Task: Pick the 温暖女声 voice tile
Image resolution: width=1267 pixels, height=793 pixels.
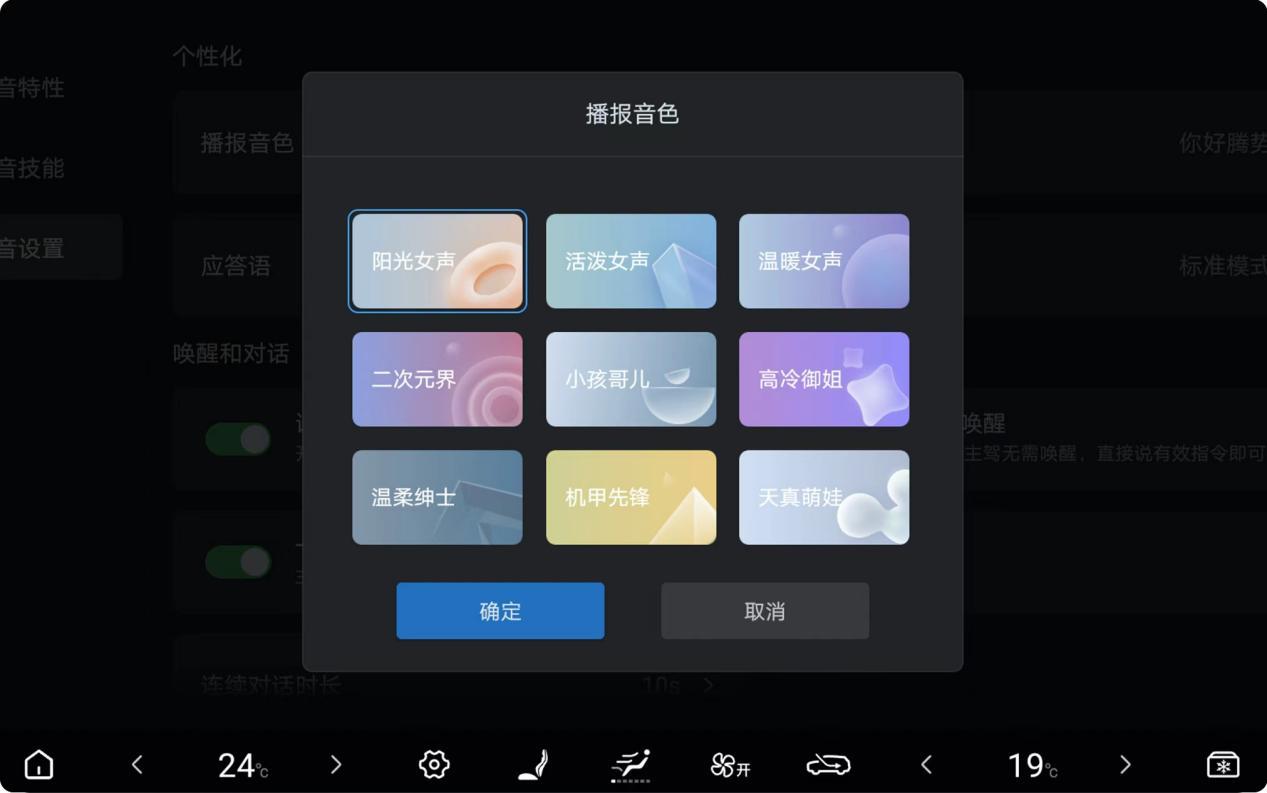Action: tap(824, 261)
